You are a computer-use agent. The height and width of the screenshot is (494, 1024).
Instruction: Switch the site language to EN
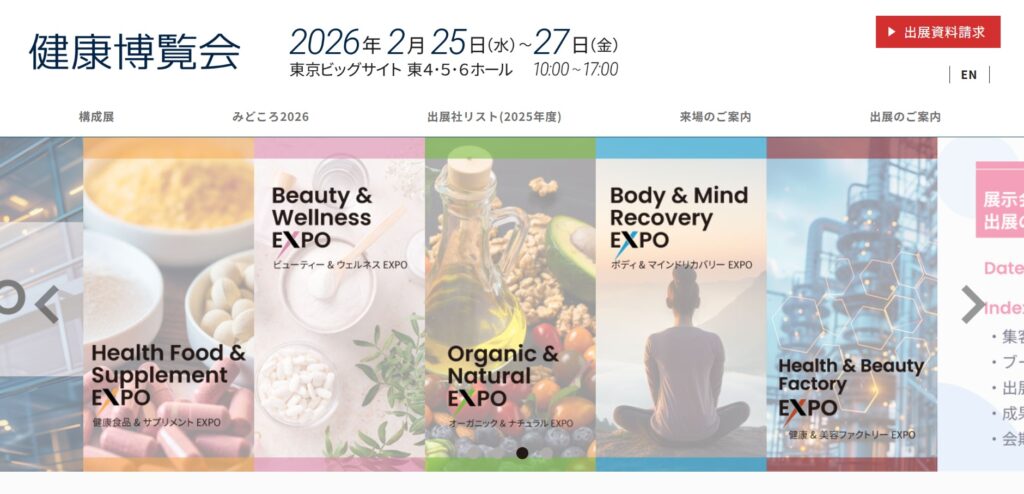pos(968,75)
